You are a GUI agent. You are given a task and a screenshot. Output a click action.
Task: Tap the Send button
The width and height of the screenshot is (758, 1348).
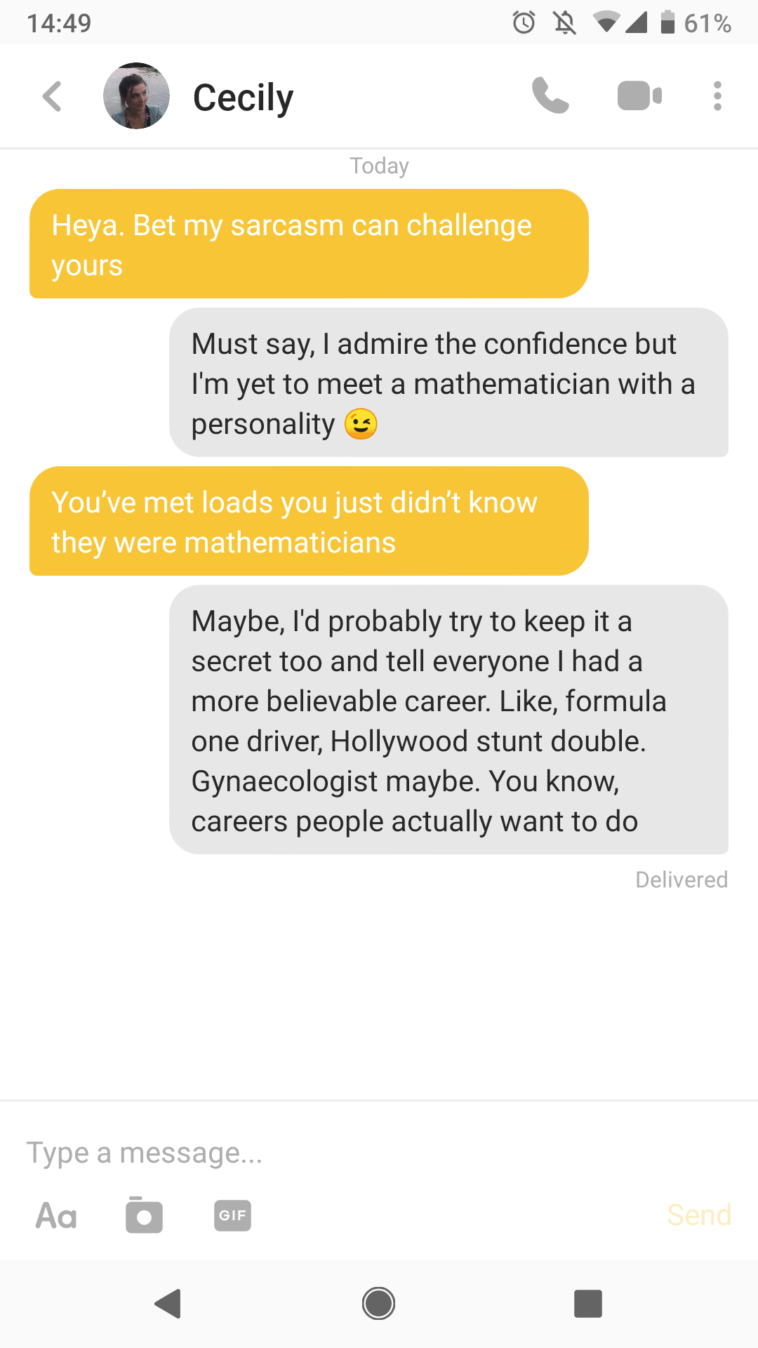point(698,1215)
